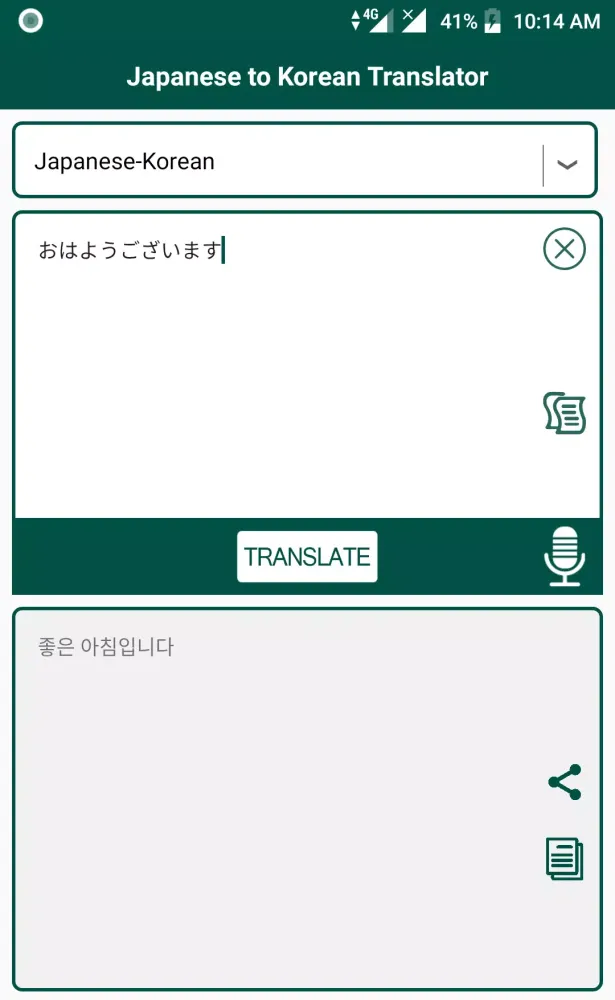Expand the Japanese-Korean language dropdown

coord(566,164)
